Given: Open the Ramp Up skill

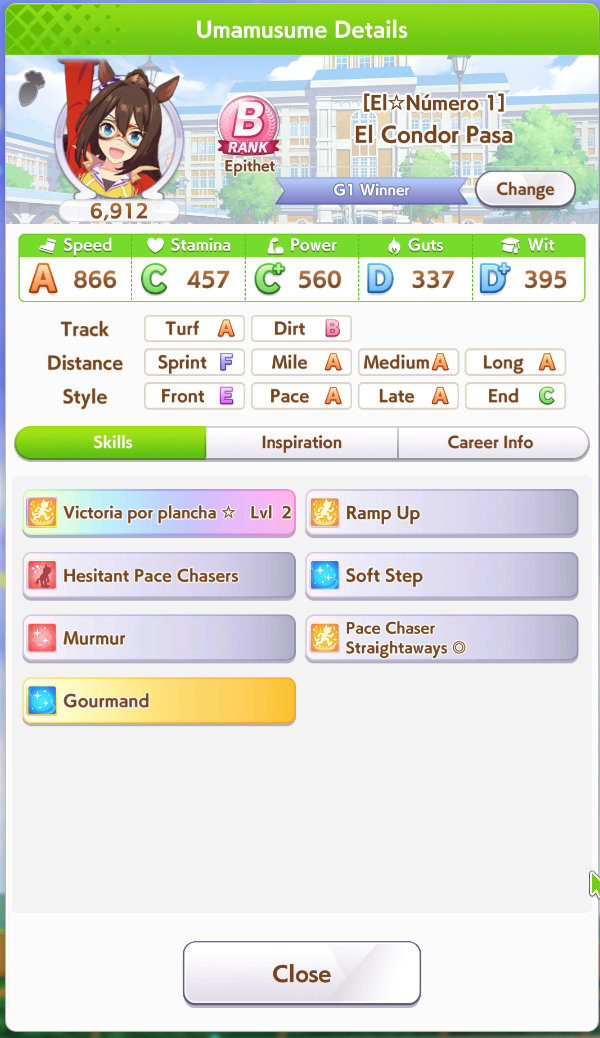Looking at the screenshot, I should [x=442, y=512].
